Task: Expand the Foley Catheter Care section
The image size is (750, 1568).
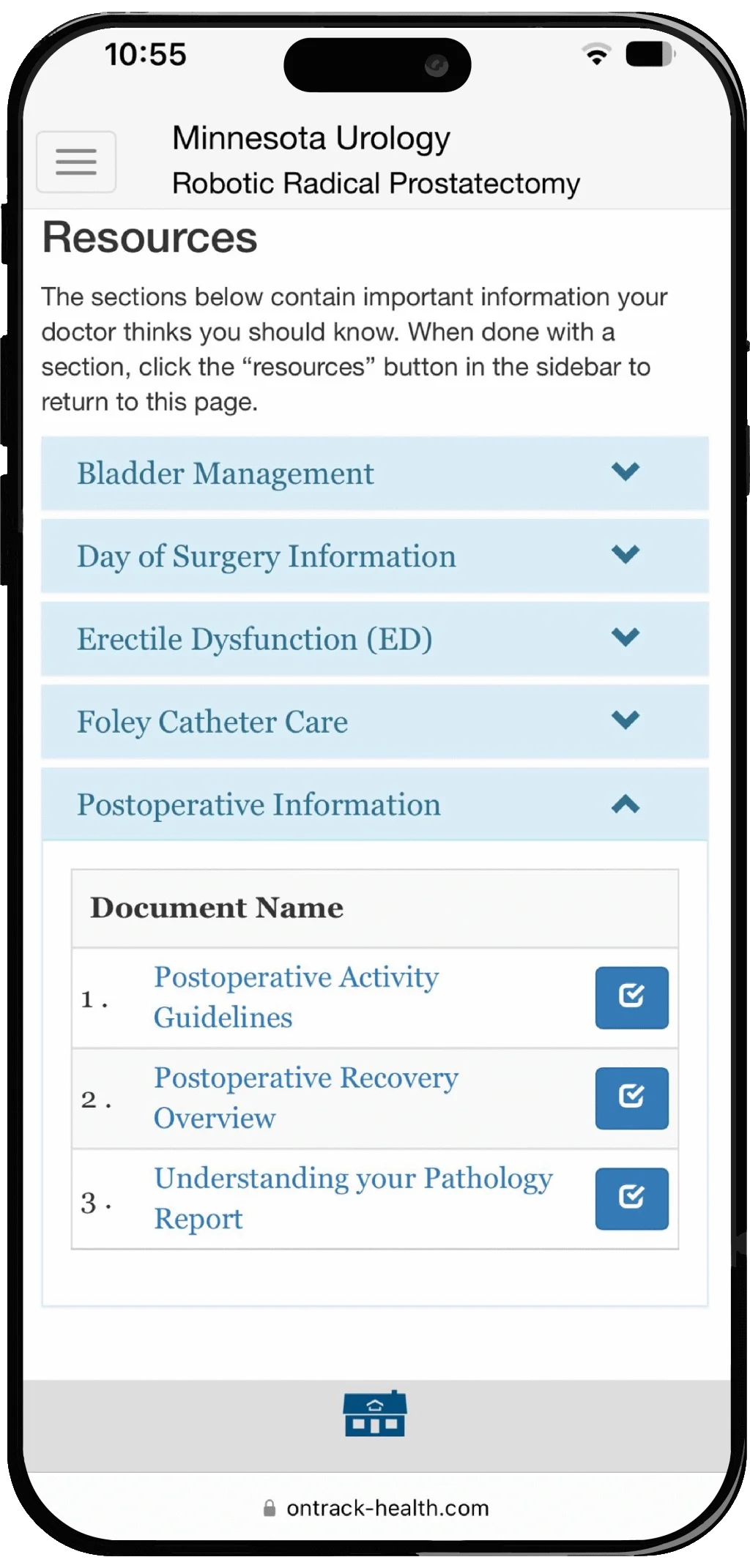Action: click(374, 722)
